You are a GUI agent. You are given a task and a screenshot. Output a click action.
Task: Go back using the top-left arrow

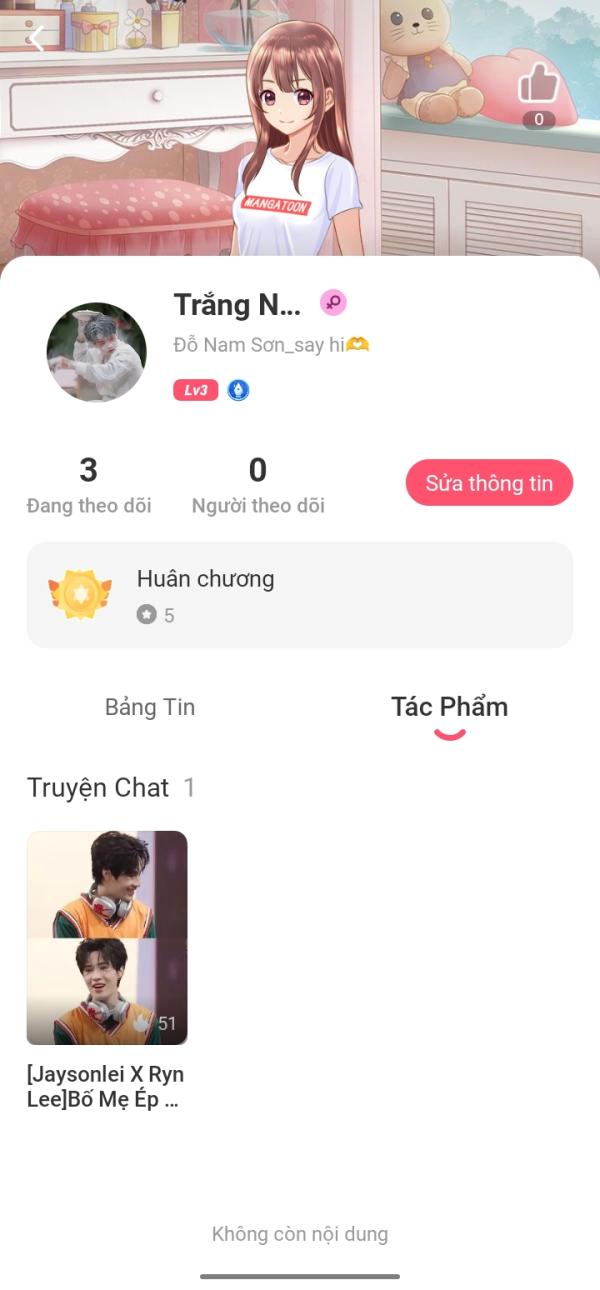(36, 39)
